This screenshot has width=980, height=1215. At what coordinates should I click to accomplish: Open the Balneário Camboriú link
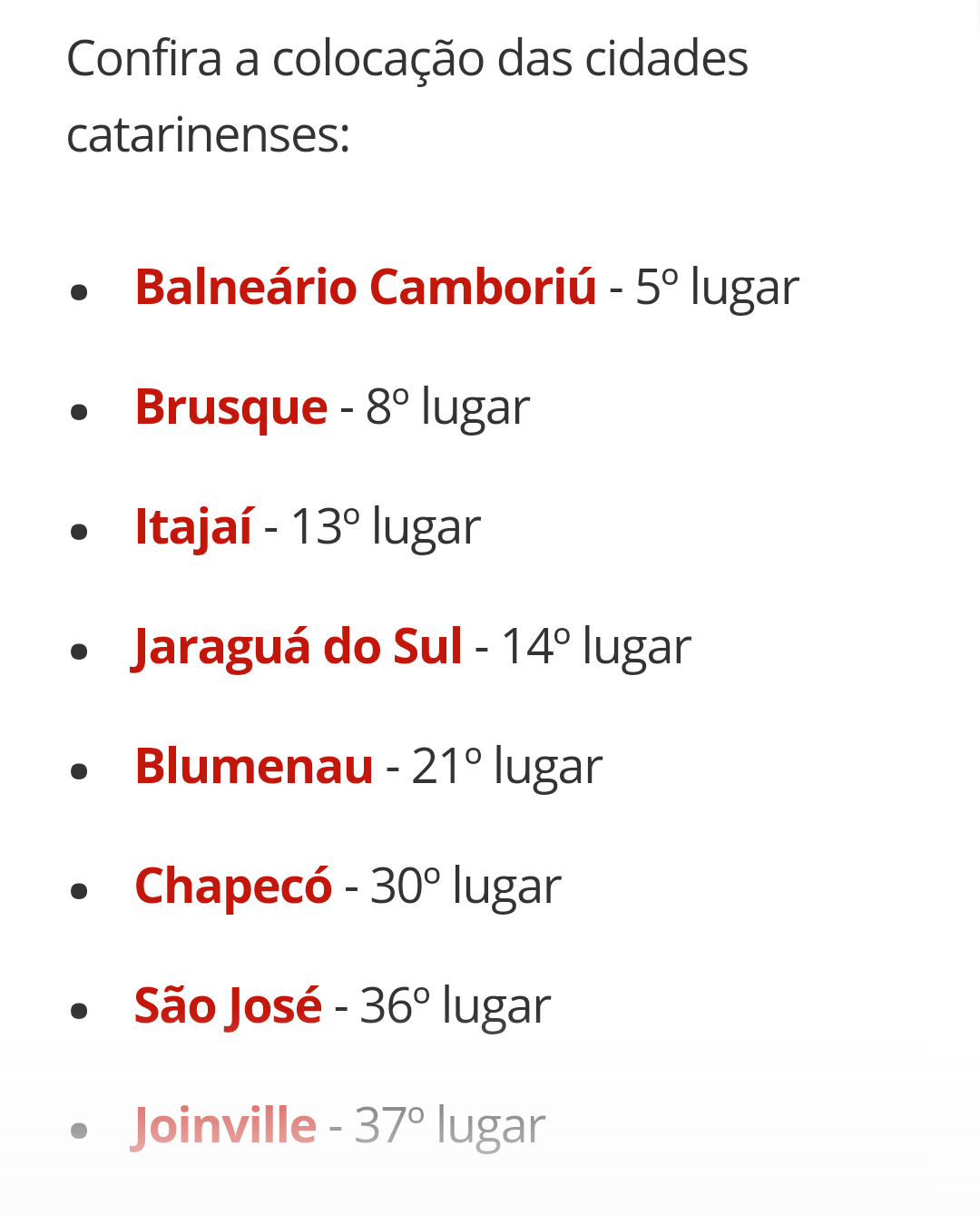click(x=365, y=287)
